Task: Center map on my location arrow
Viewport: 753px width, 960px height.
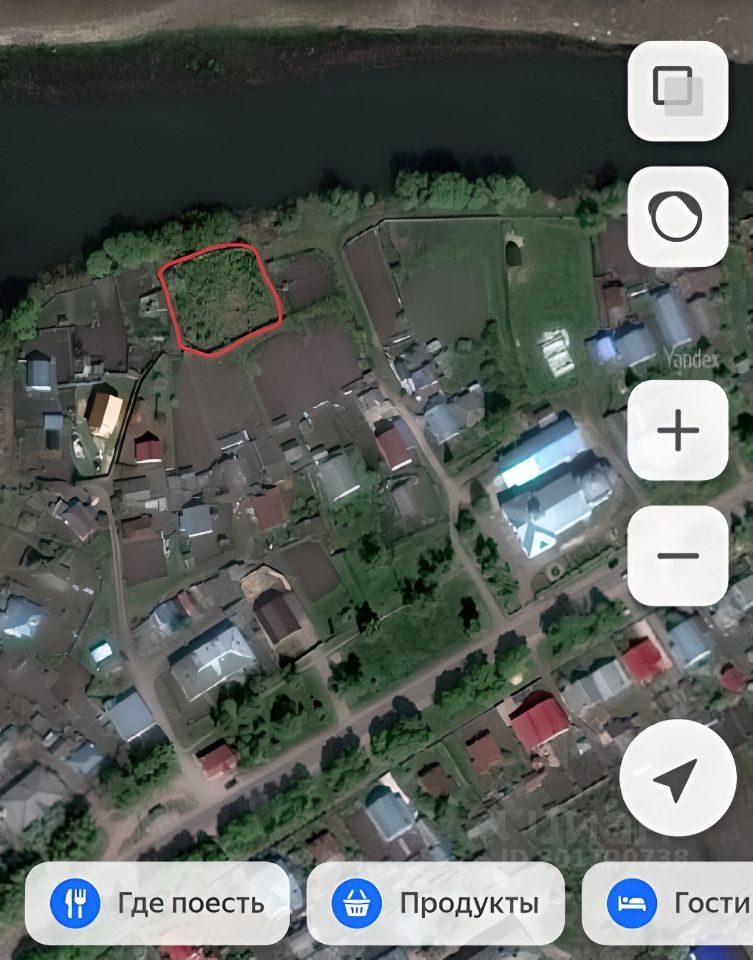Action: (x=677, y=778)
